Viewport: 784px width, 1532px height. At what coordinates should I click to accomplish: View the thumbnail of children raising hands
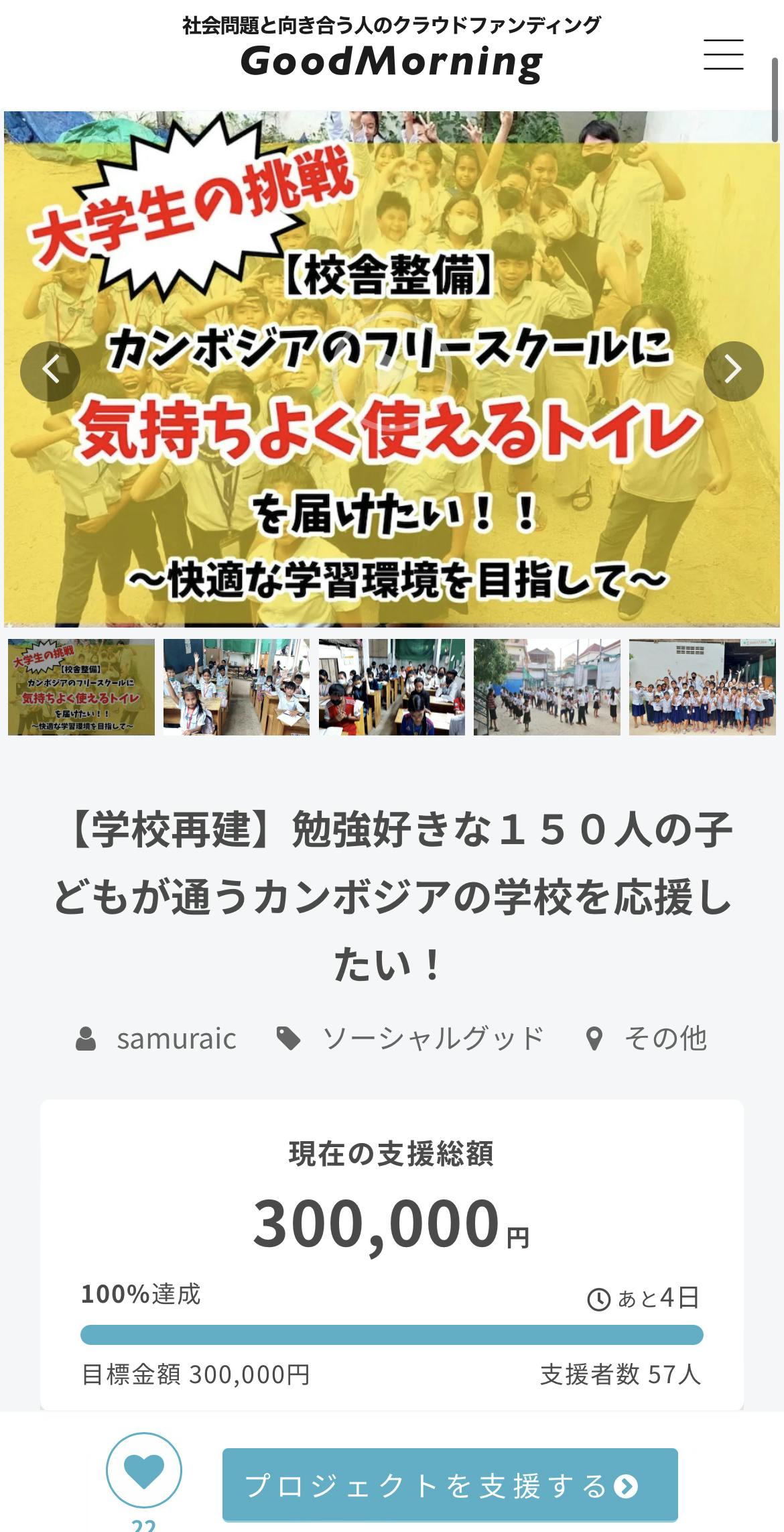point(237,687)
